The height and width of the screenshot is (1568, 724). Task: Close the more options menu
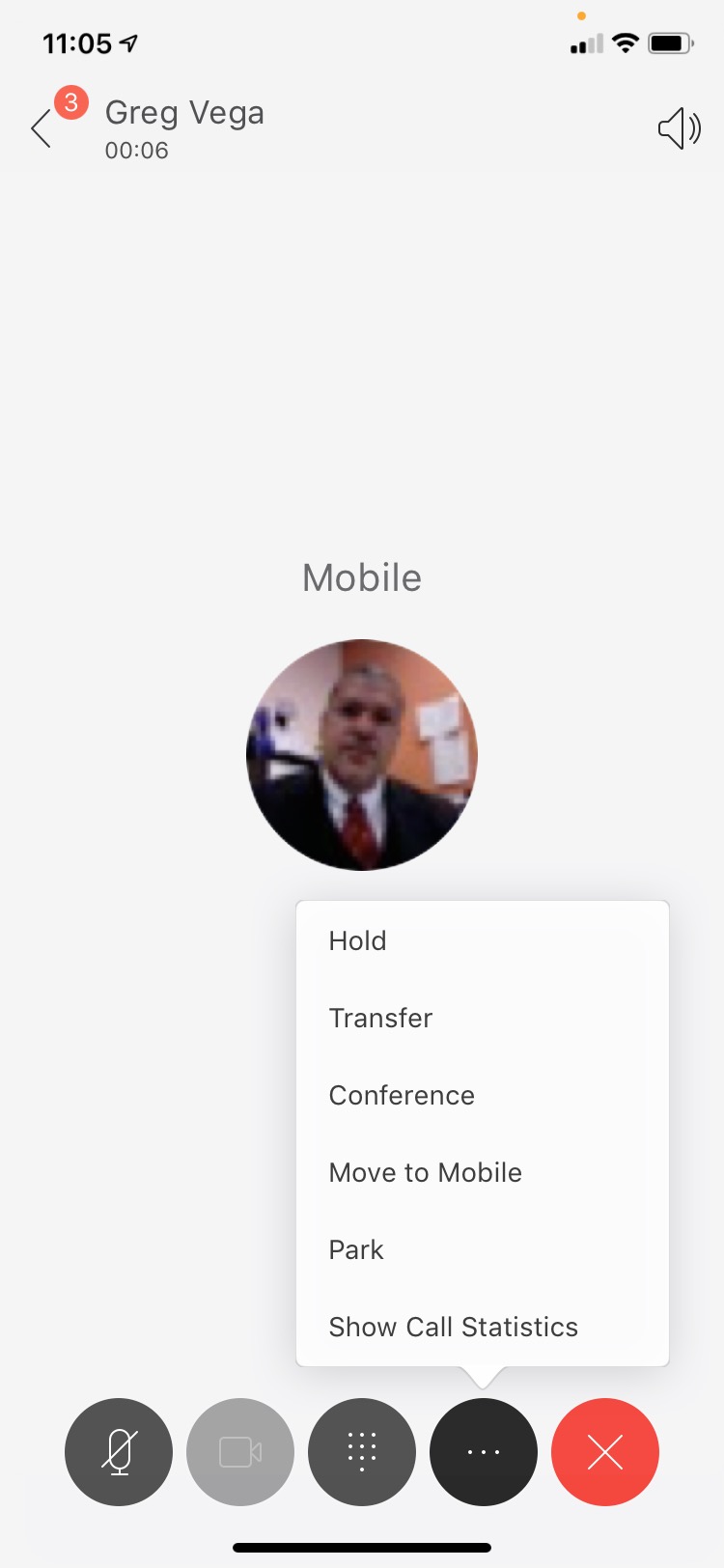point(484,1451)
